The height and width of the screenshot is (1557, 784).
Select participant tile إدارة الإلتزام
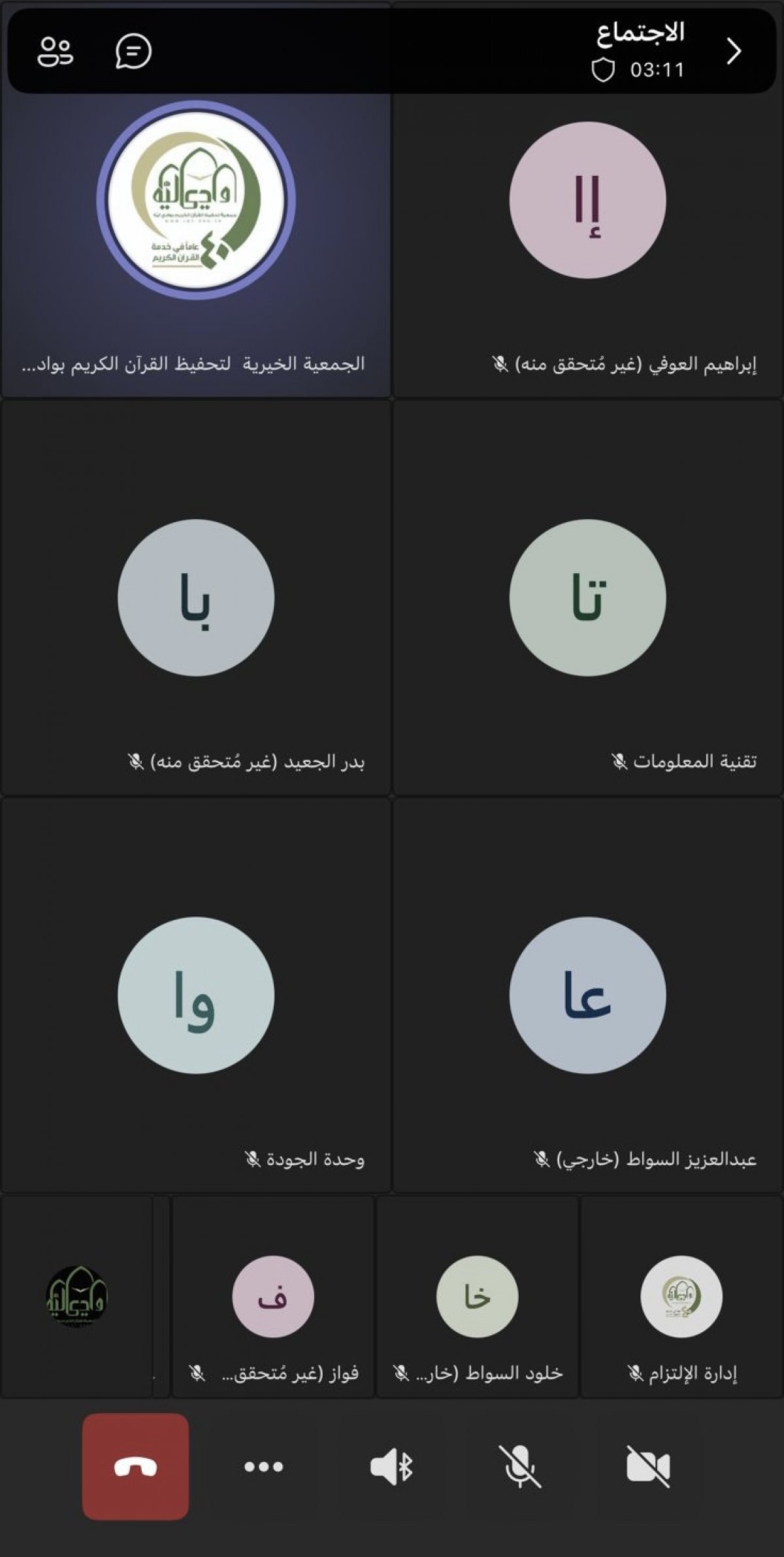[x=681, y=1297]
